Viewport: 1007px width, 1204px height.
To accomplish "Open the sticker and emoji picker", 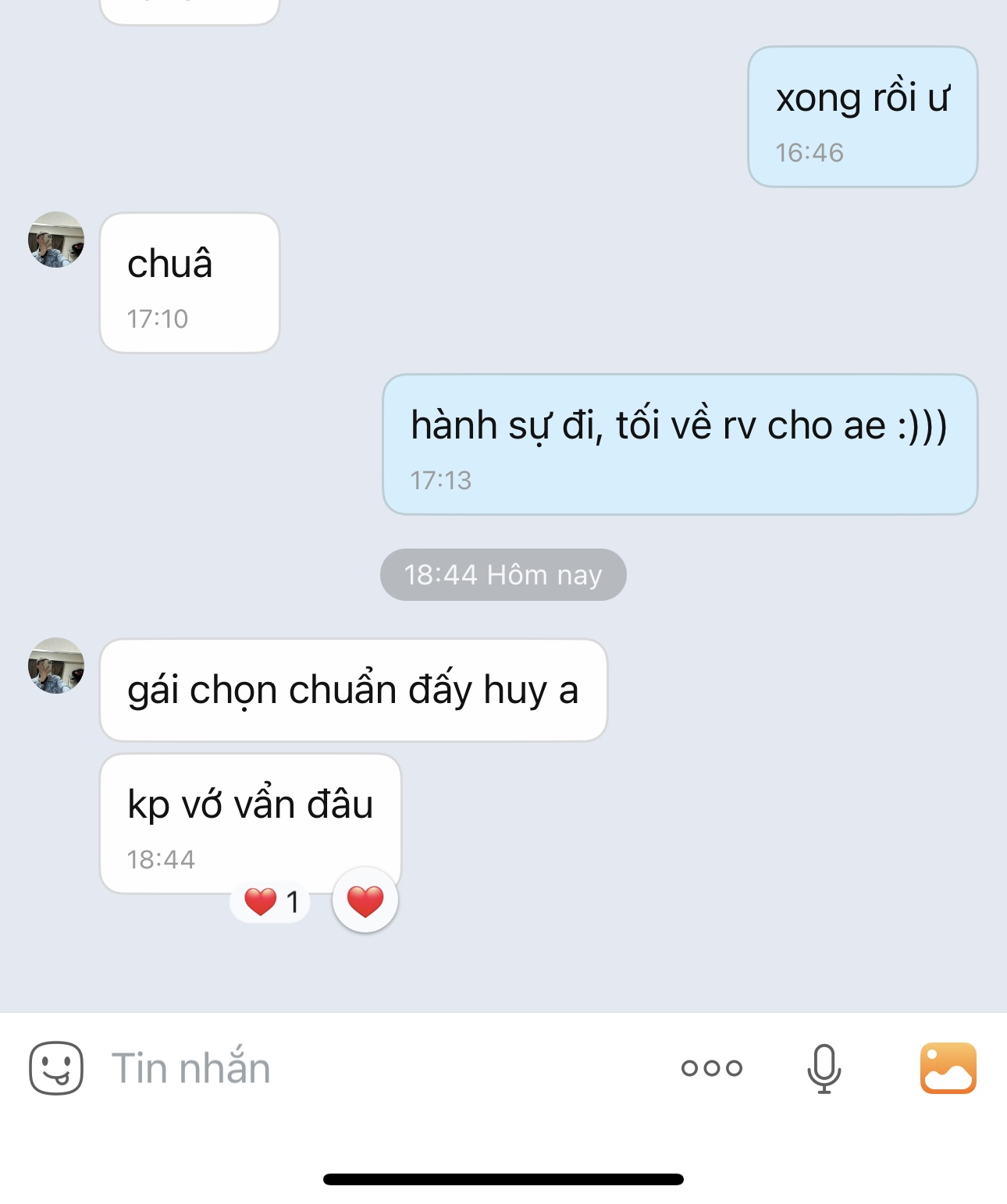I will pos(56,1067).
